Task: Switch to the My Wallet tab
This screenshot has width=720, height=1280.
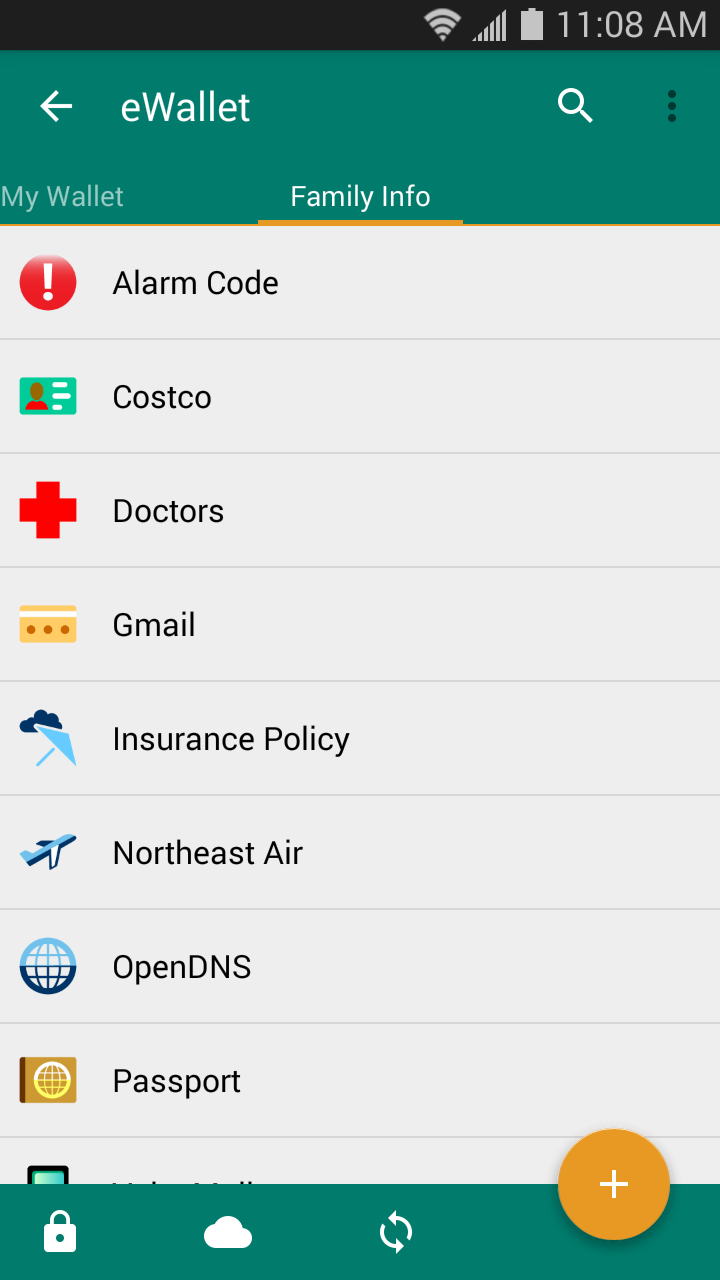Action: point(62,196)
